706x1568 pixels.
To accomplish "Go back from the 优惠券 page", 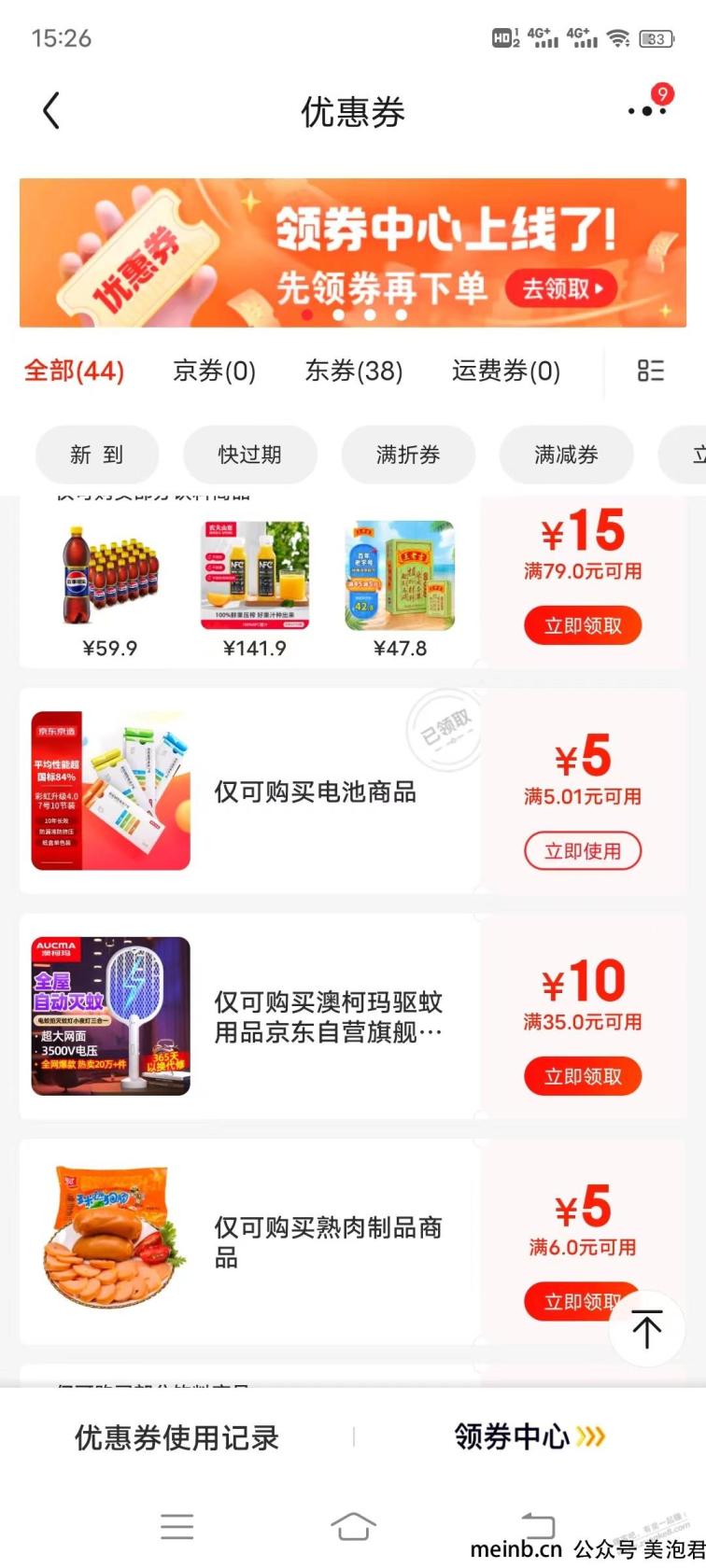I will pyautogui.click(x=51, y=111).
